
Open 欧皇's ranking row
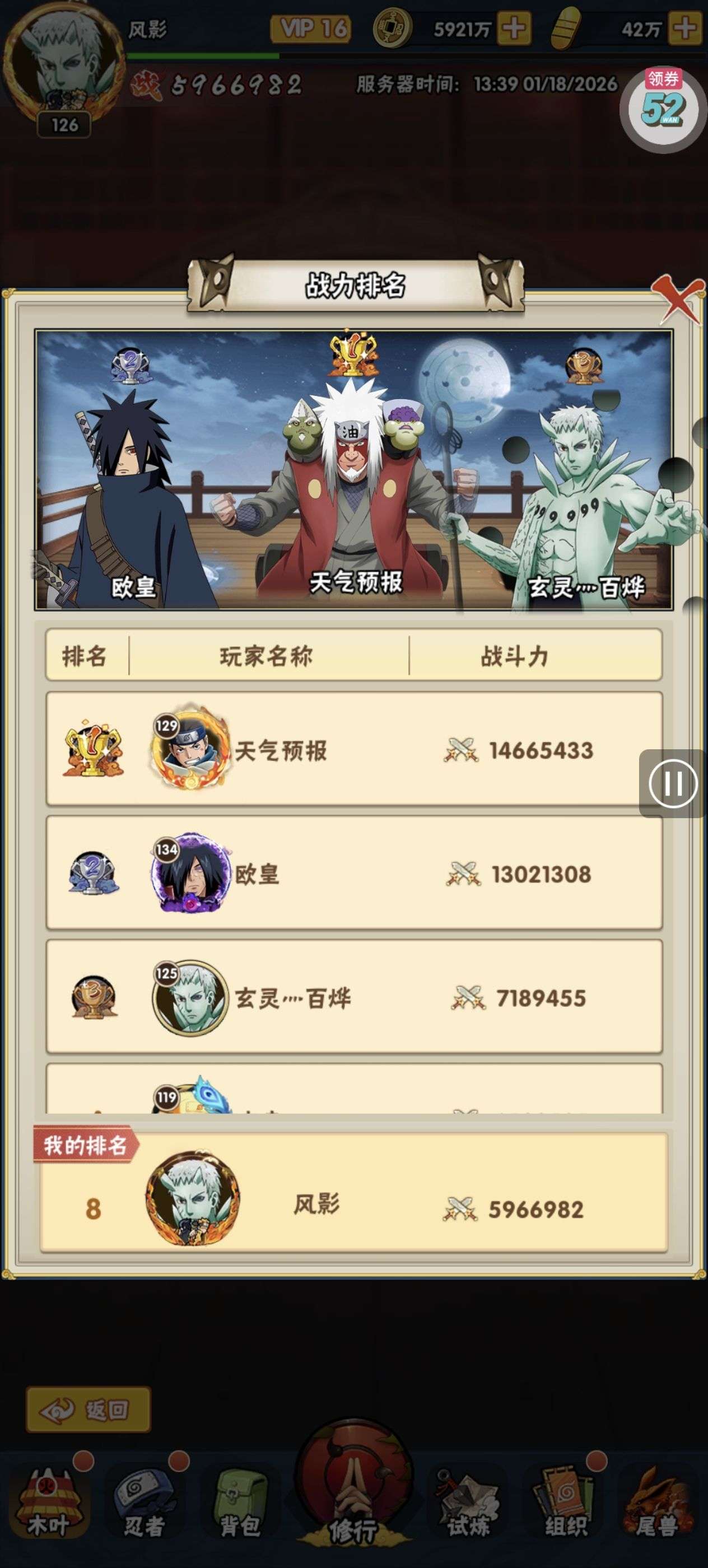tap(353, 874)
